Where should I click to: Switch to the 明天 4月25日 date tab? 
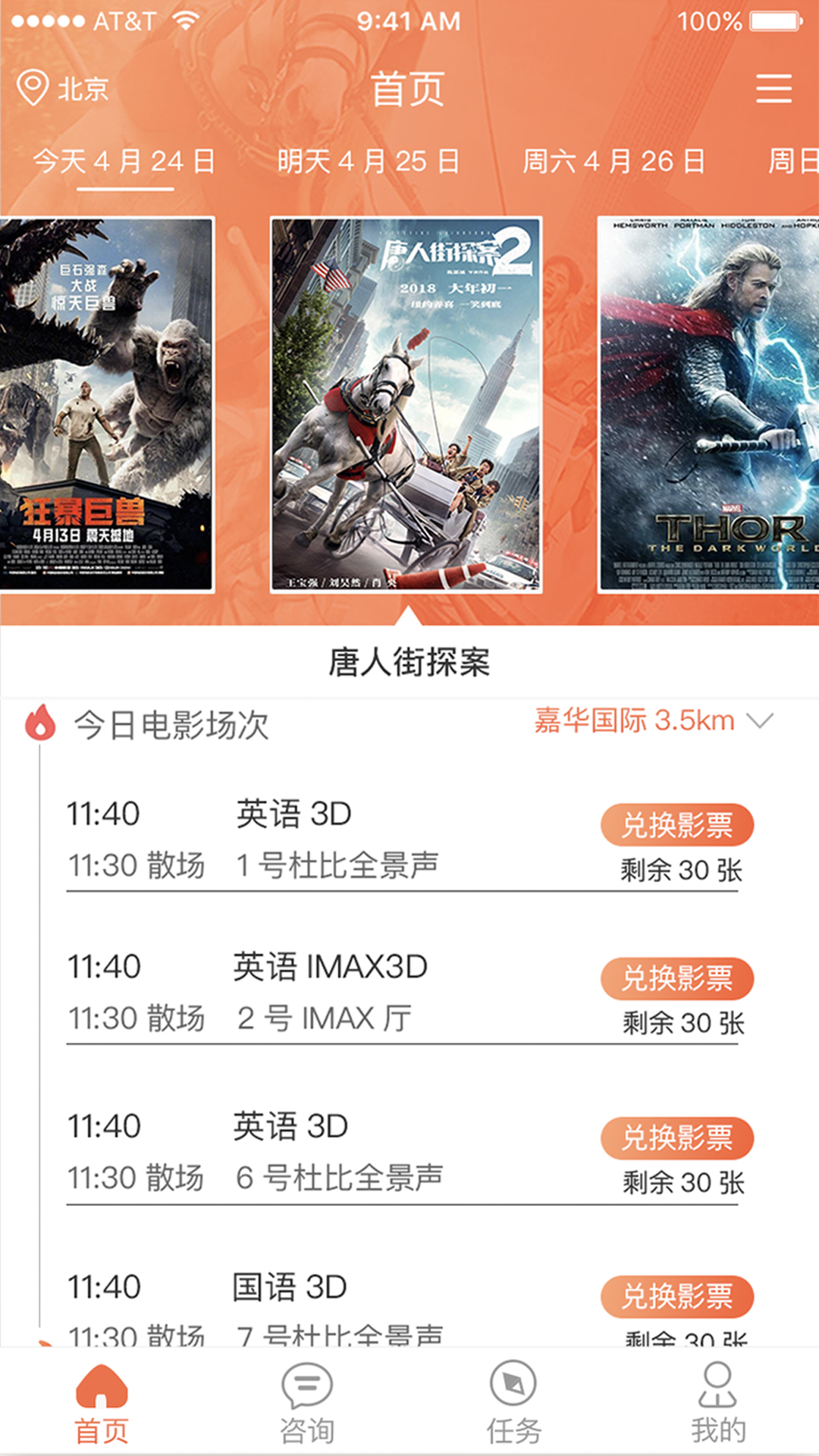click(x=369, y=162)
